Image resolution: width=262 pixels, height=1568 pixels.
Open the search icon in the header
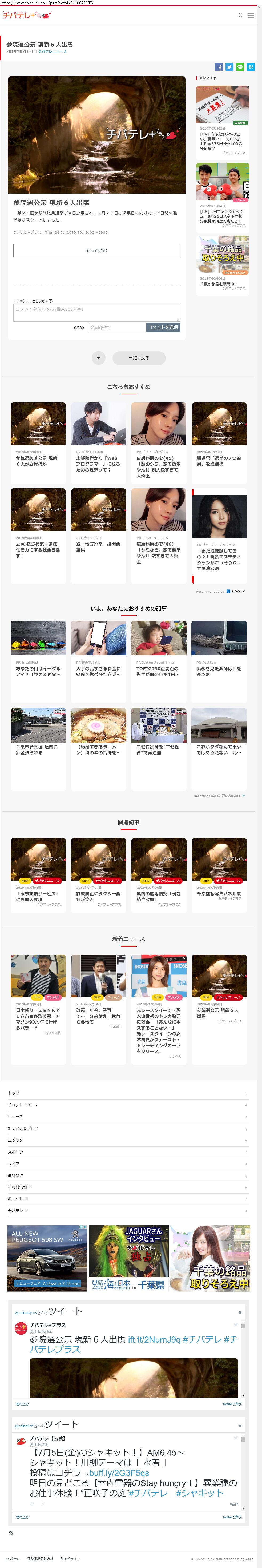241,15
